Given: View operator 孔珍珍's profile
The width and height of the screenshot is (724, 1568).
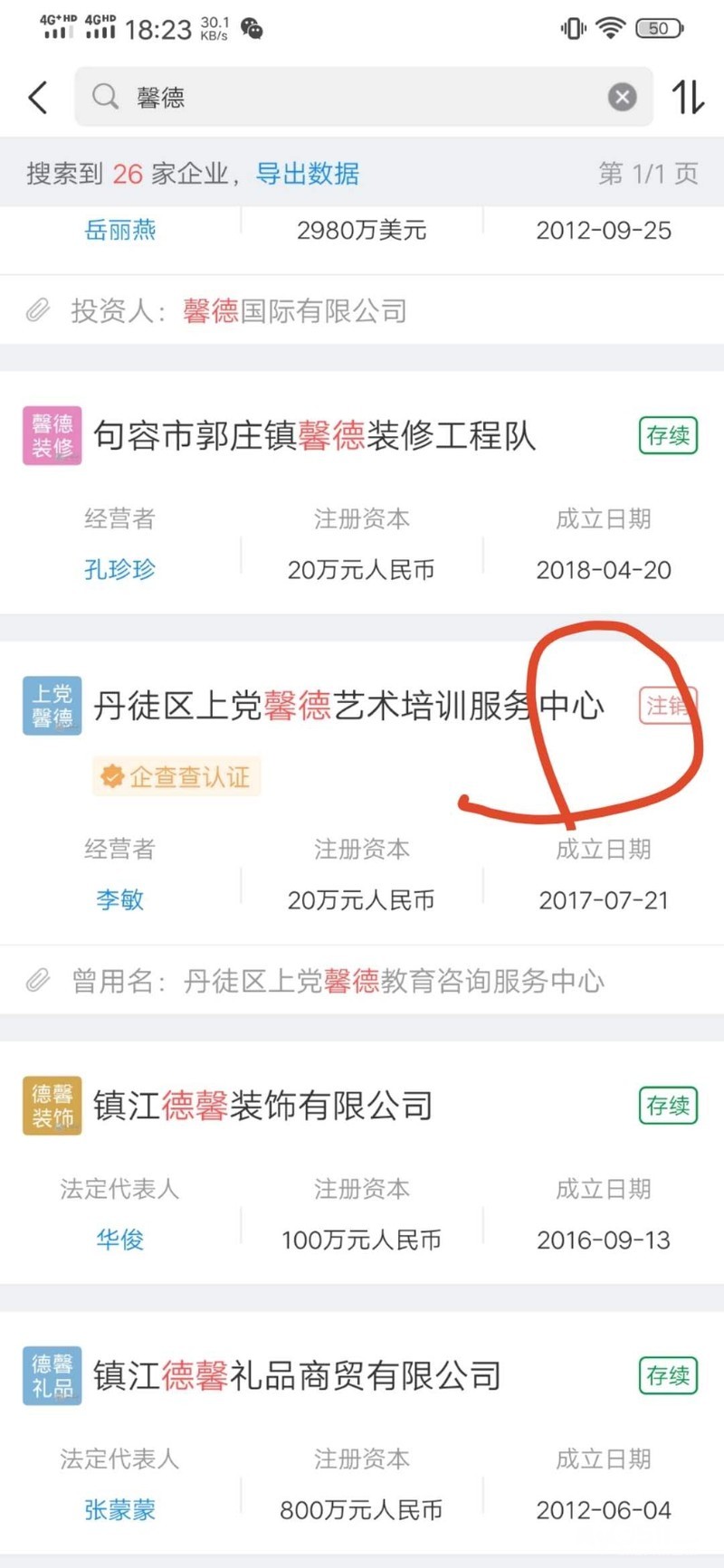Looking at the screenshot, I should [x=119, y=570].
